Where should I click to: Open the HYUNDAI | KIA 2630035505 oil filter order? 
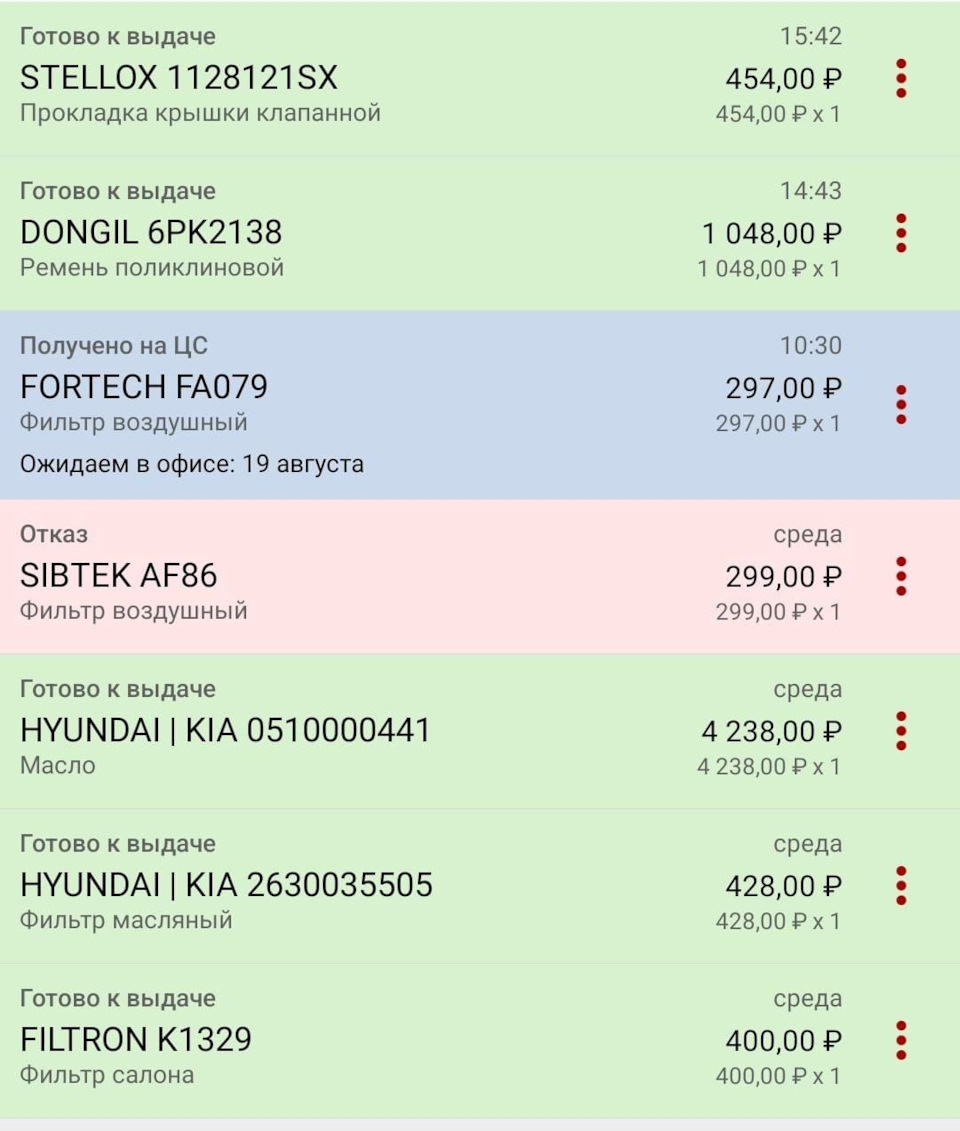coord(227,886)
